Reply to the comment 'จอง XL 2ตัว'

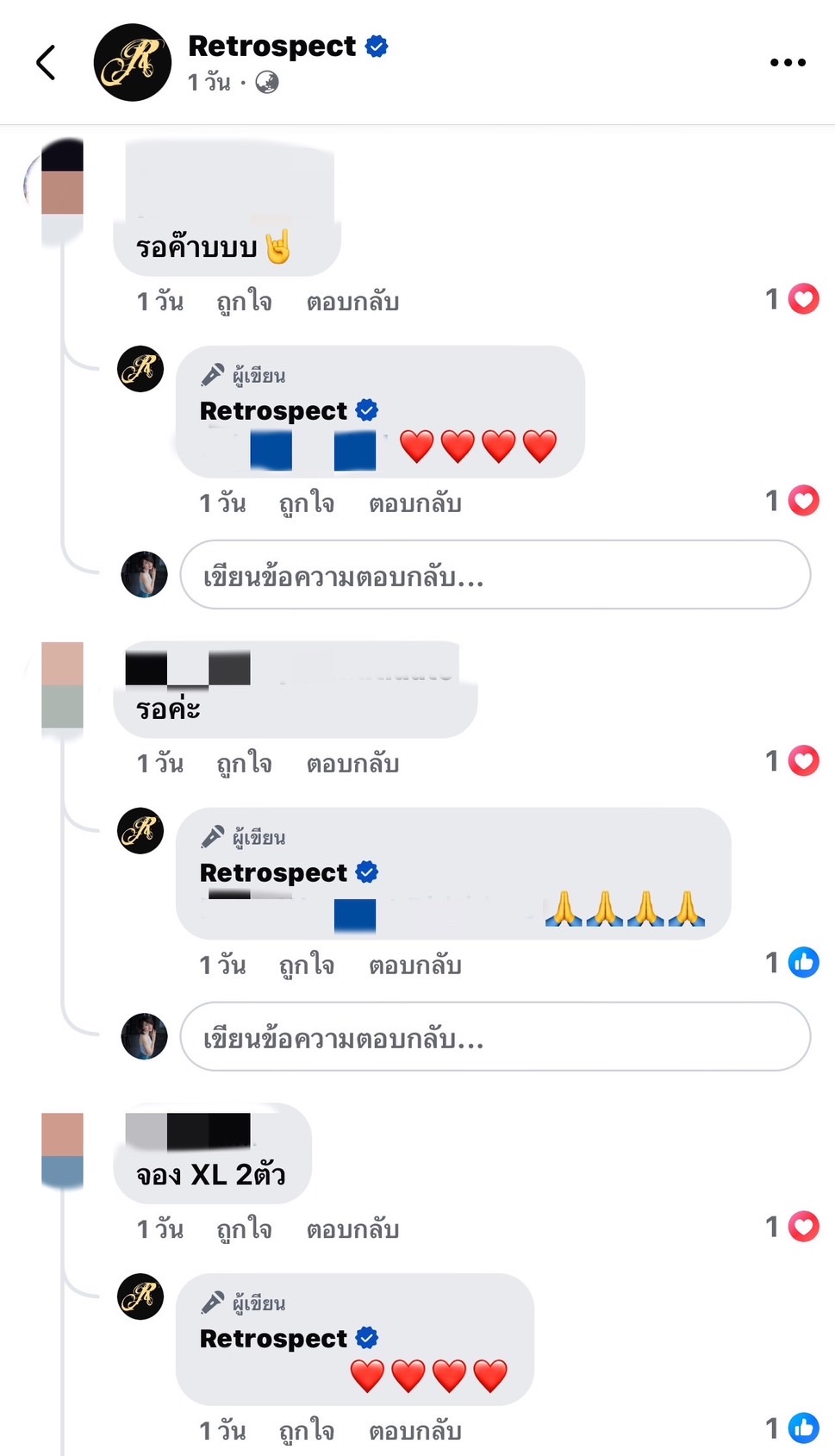coord(352,1229)
